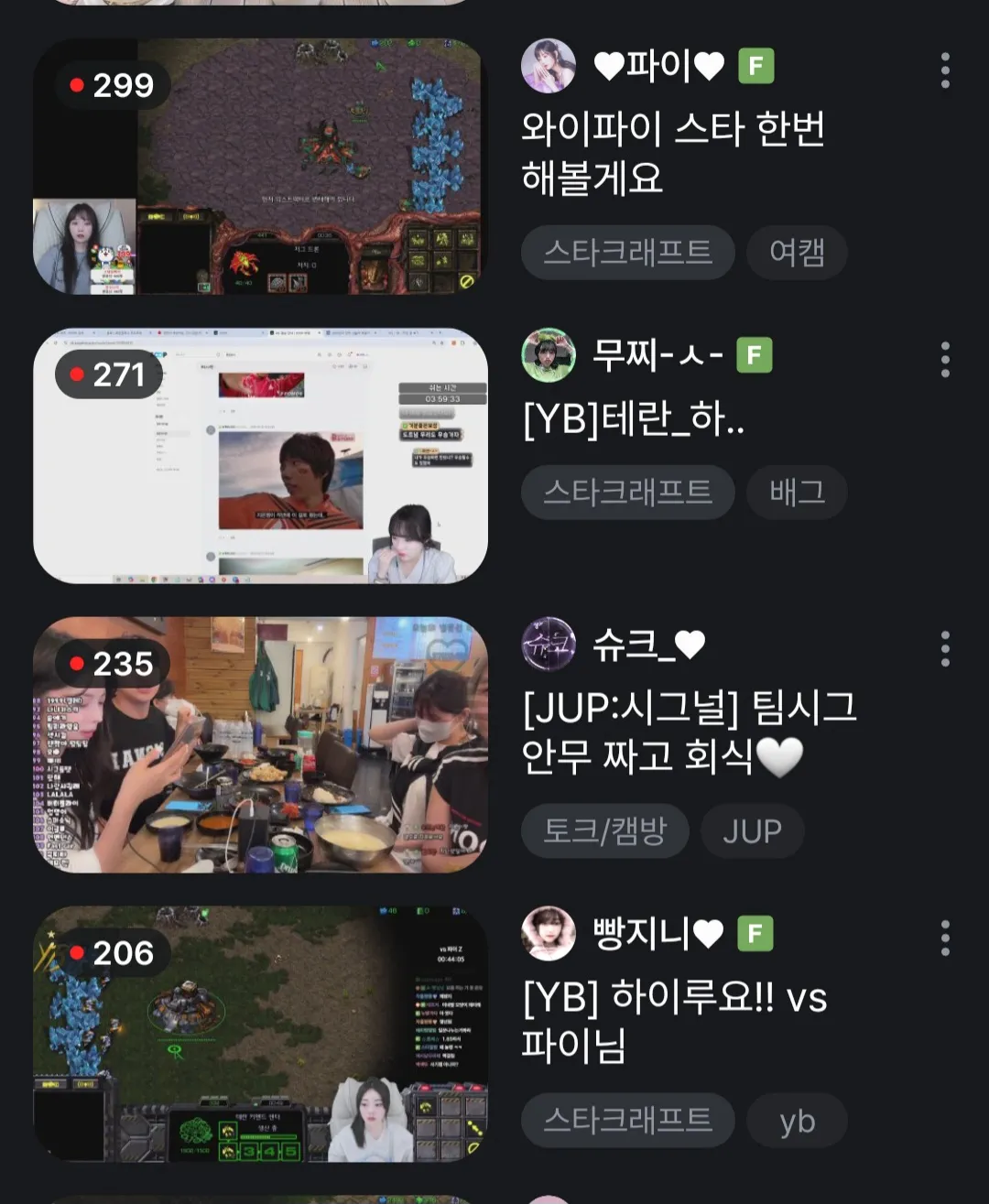Open ♥파이♥'s profile avatar

tap(549, 66)
